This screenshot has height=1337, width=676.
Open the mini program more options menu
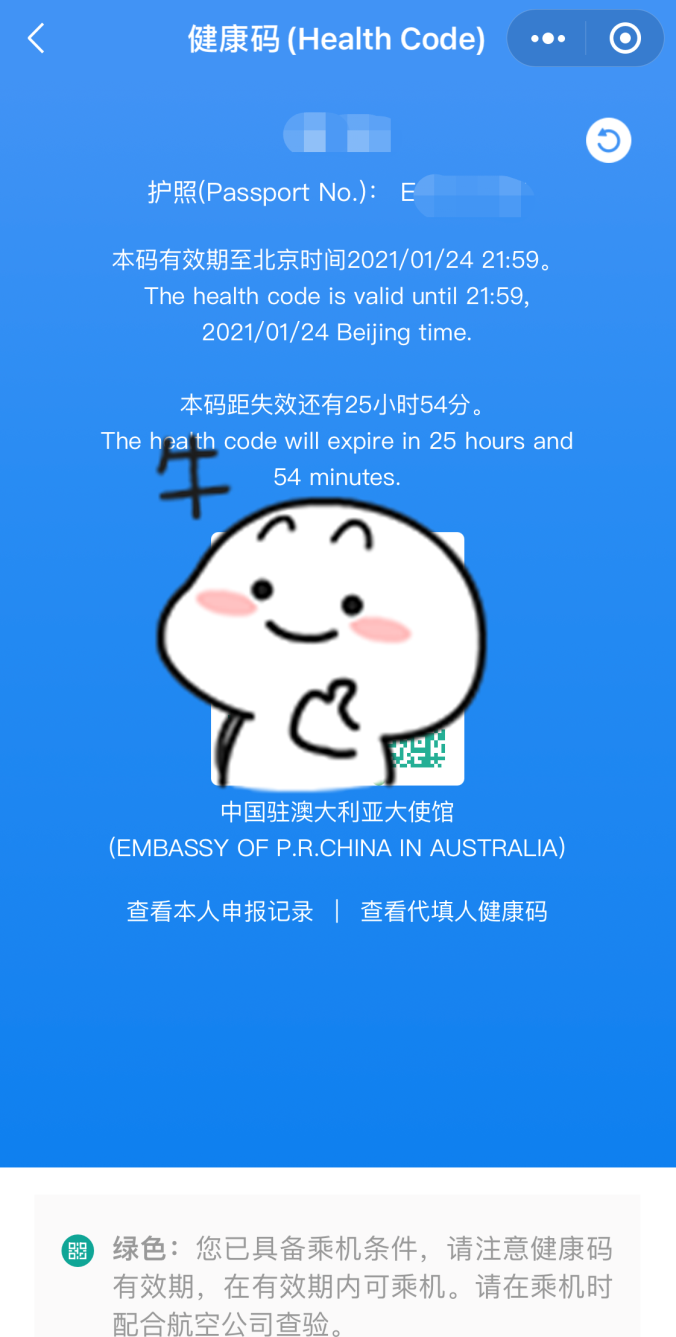click(547, 39)
